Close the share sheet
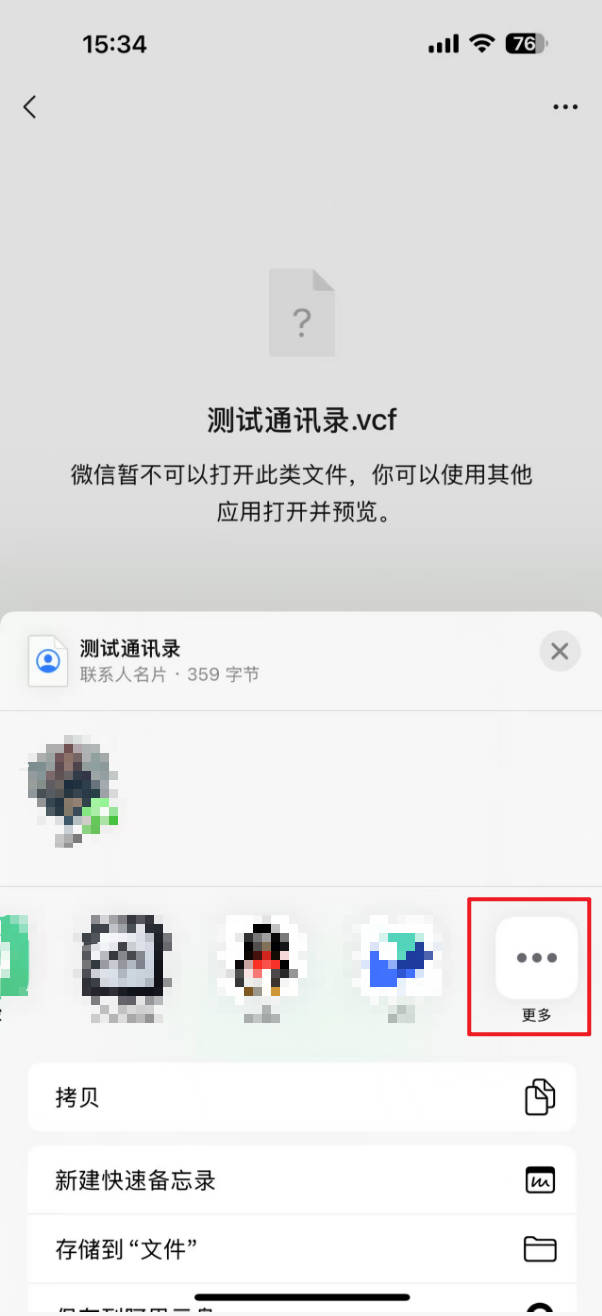 click(559, 652)
